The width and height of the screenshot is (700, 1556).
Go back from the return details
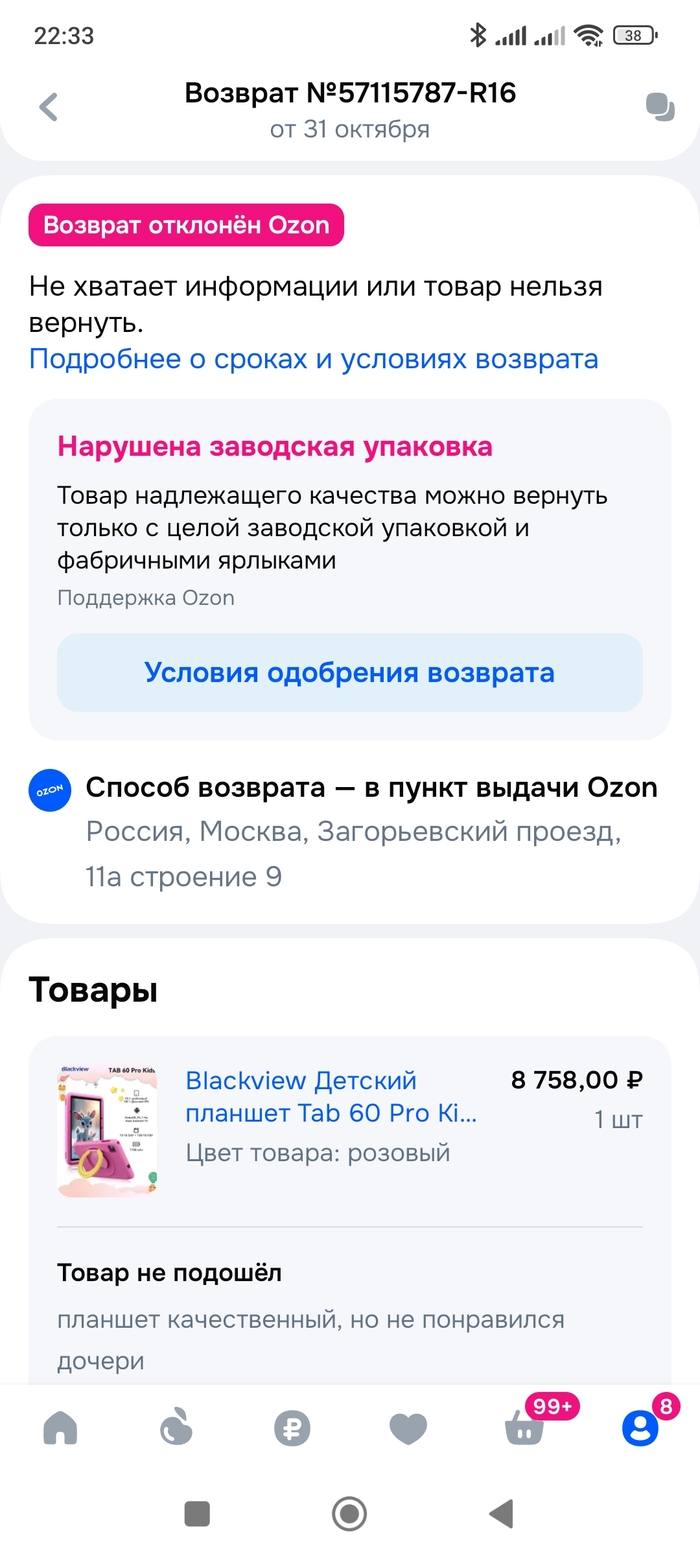48,107
